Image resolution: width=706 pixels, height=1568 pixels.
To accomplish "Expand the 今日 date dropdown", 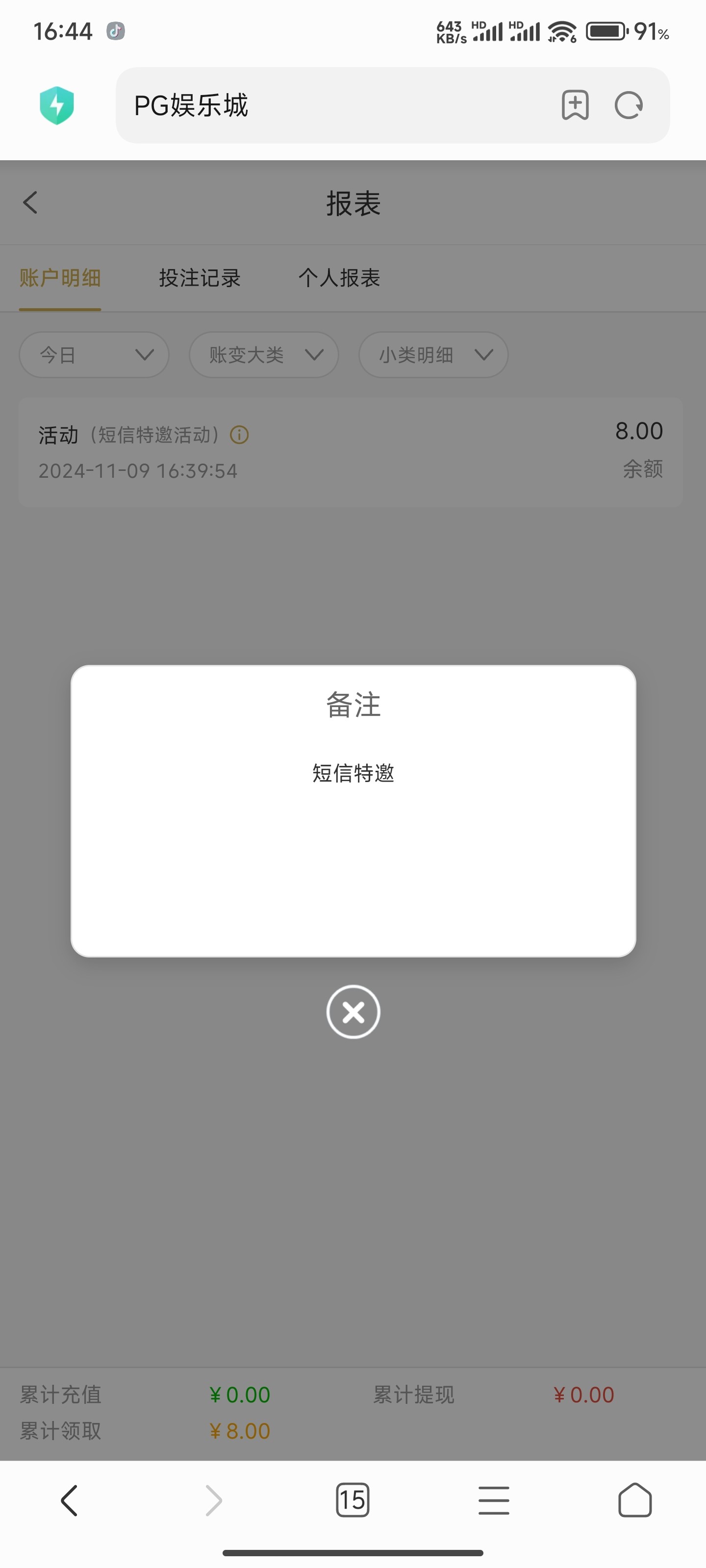I will pos(94,355).
